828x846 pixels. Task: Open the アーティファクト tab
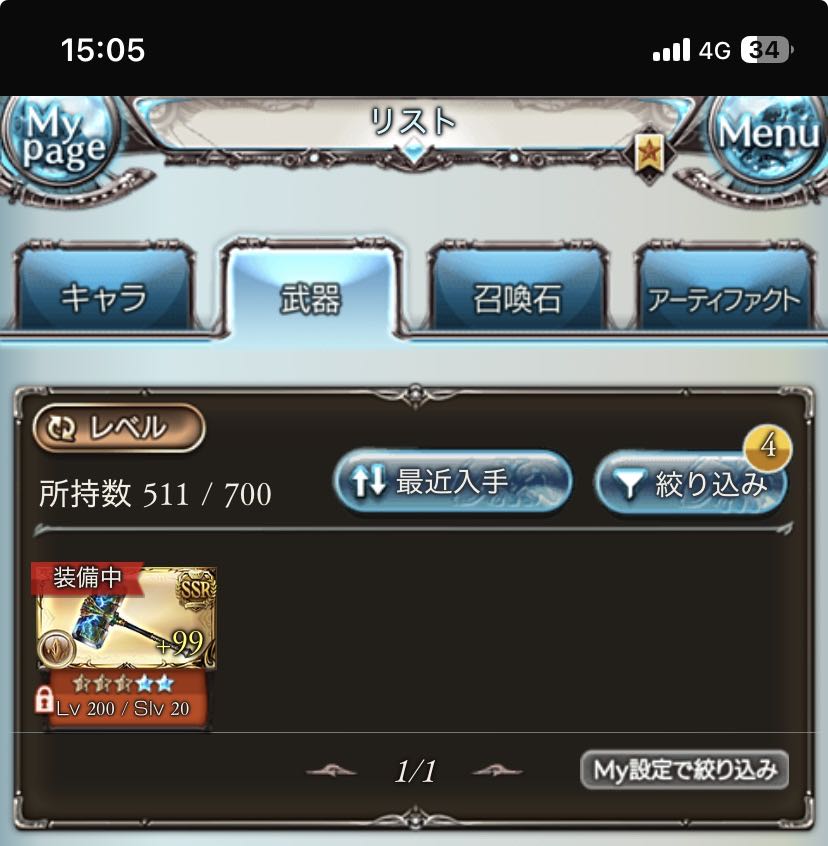(x=723, y=299)
